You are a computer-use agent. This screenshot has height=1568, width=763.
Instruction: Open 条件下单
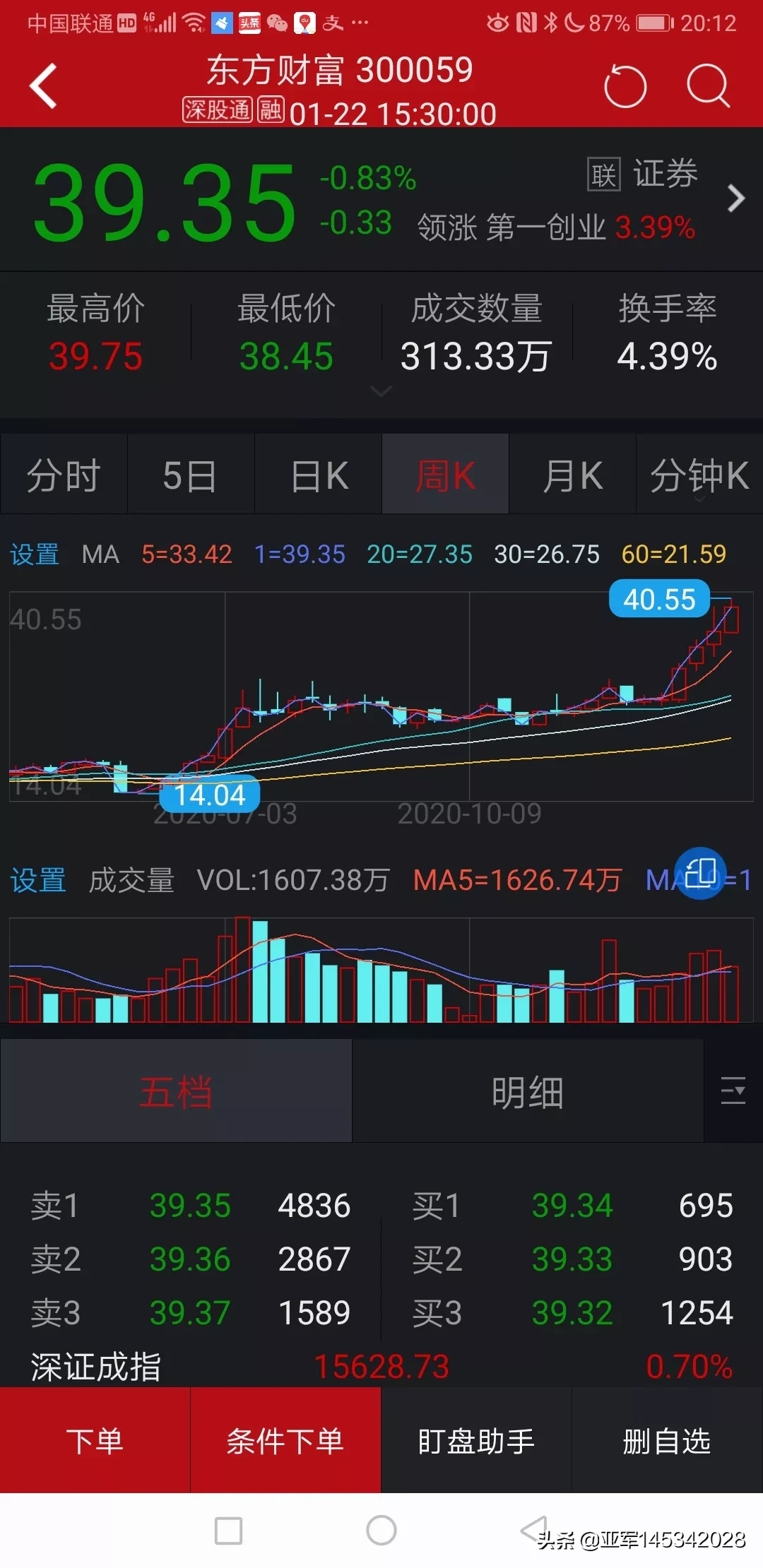click(x=285, y=1441)
